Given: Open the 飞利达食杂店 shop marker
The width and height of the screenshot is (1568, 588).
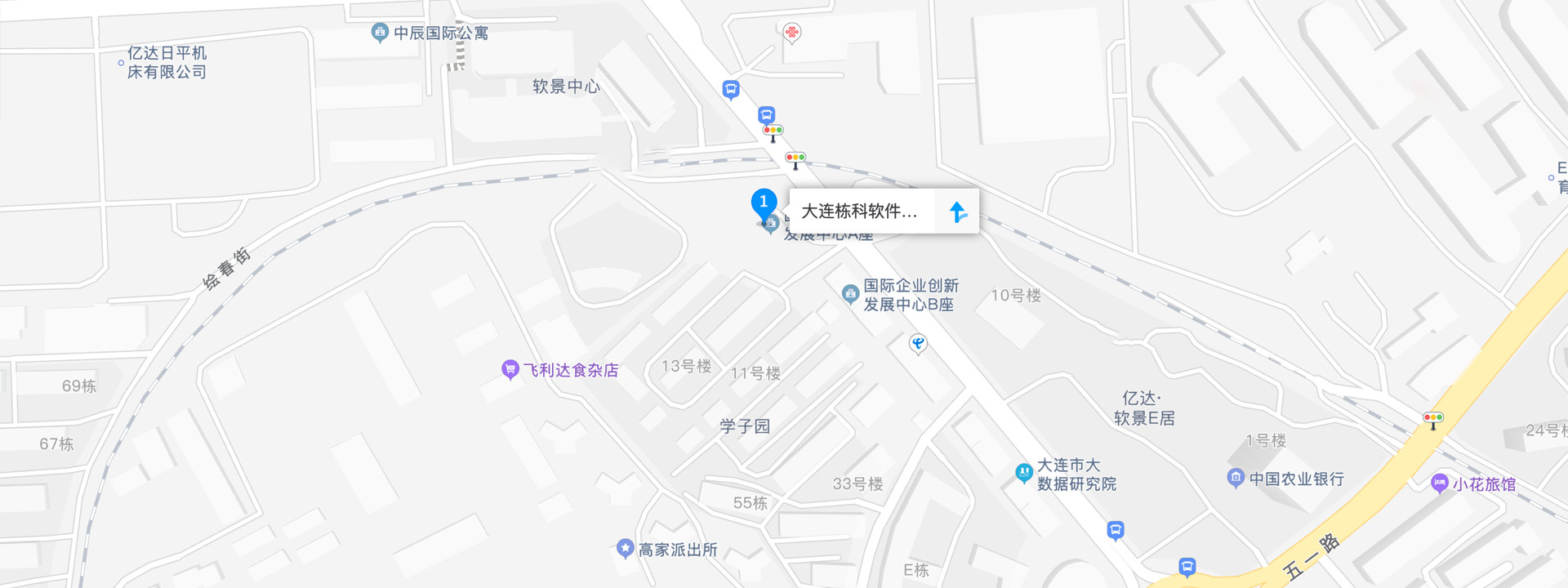Looking at the screenshot, I should pyautogui.click(x=510, y=370).
